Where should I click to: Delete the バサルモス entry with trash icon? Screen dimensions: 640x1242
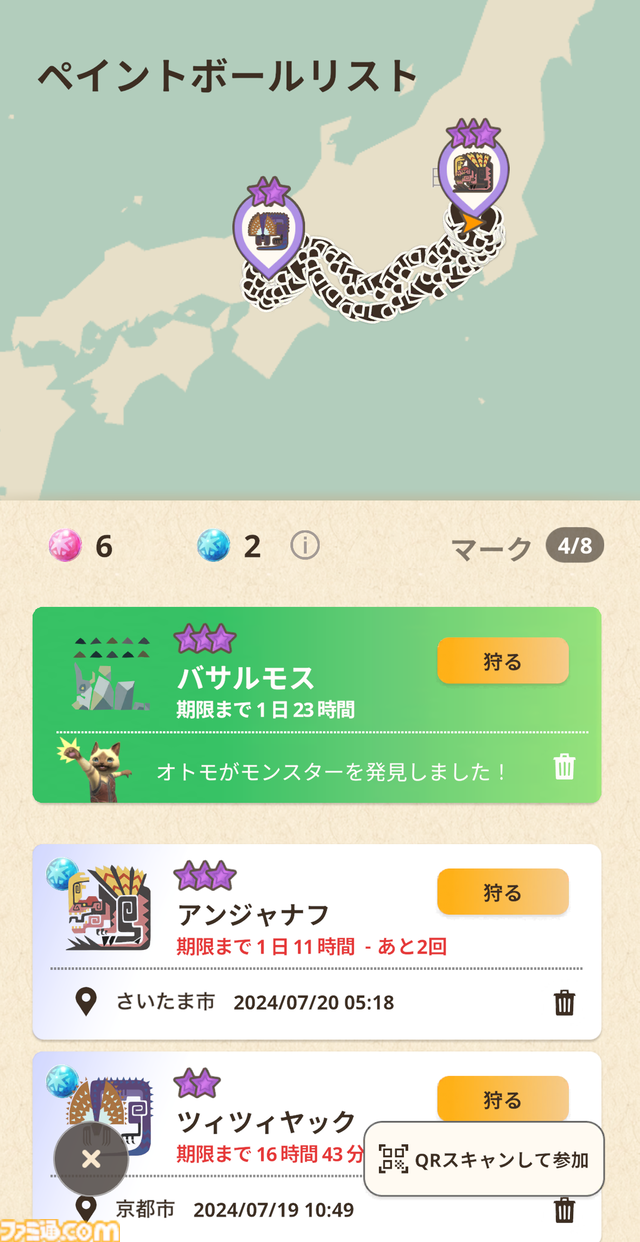click(x=565, y=767)
